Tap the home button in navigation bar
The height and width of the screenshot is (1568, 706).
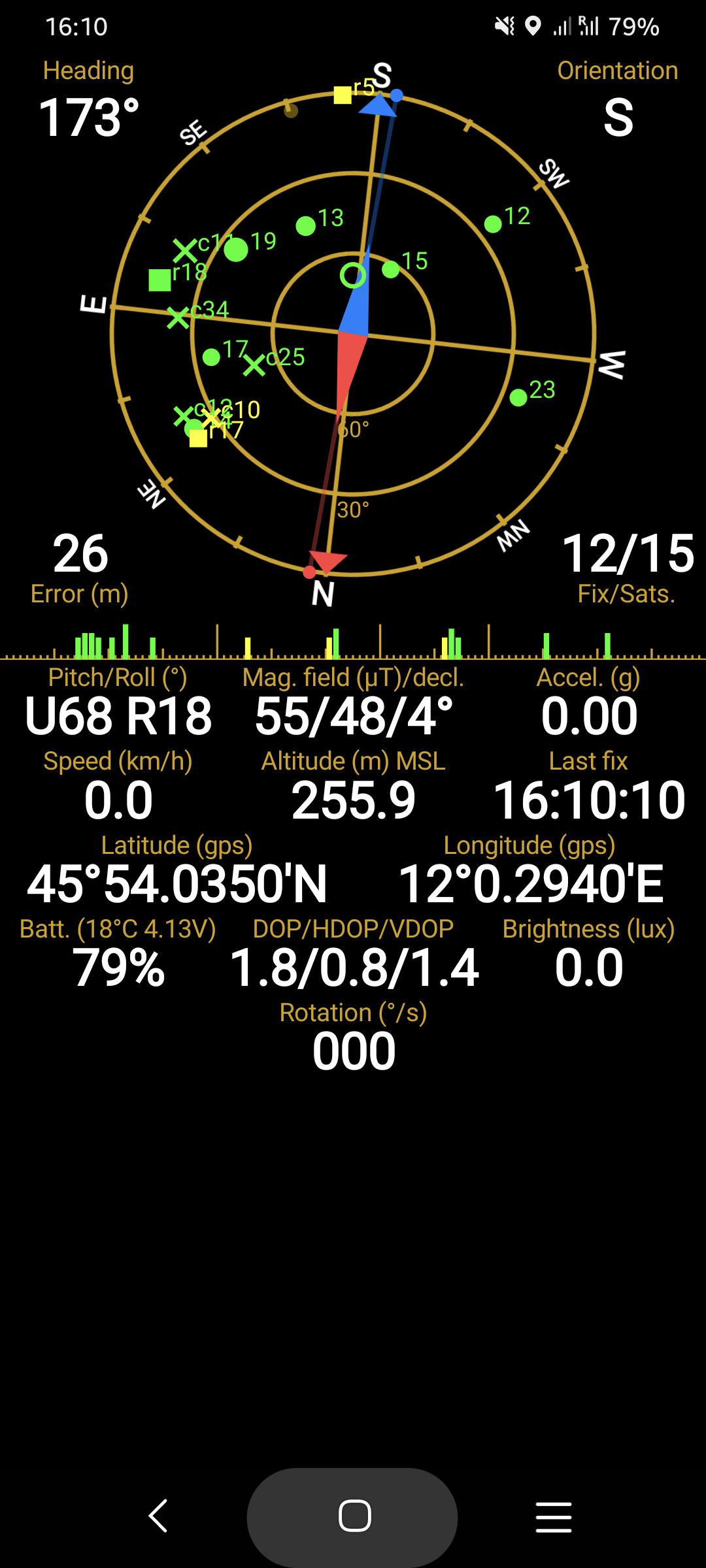pyautogui.click(x=354, y=1516)
